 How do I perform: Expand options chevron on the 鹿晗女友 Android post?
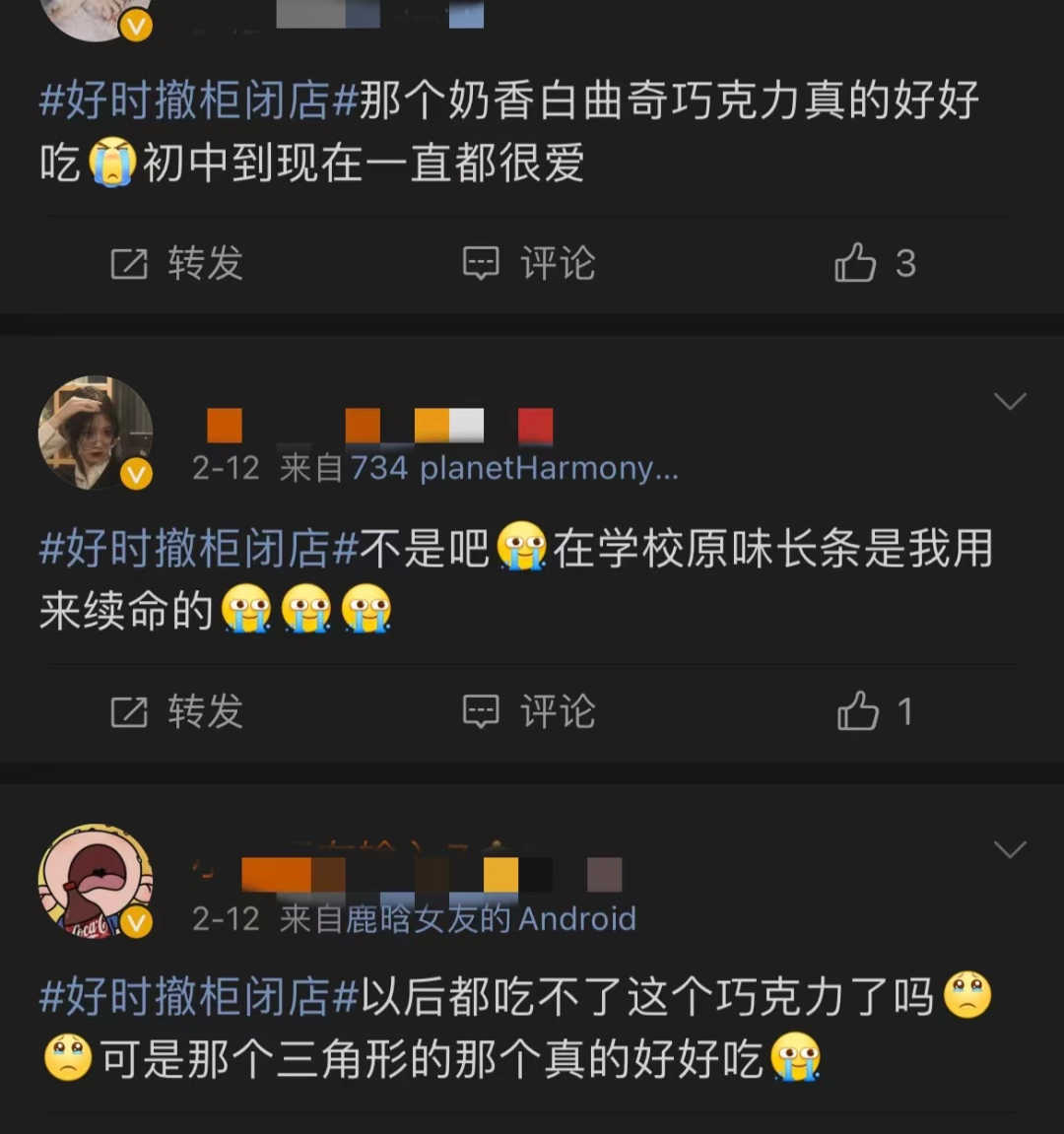1010,849
